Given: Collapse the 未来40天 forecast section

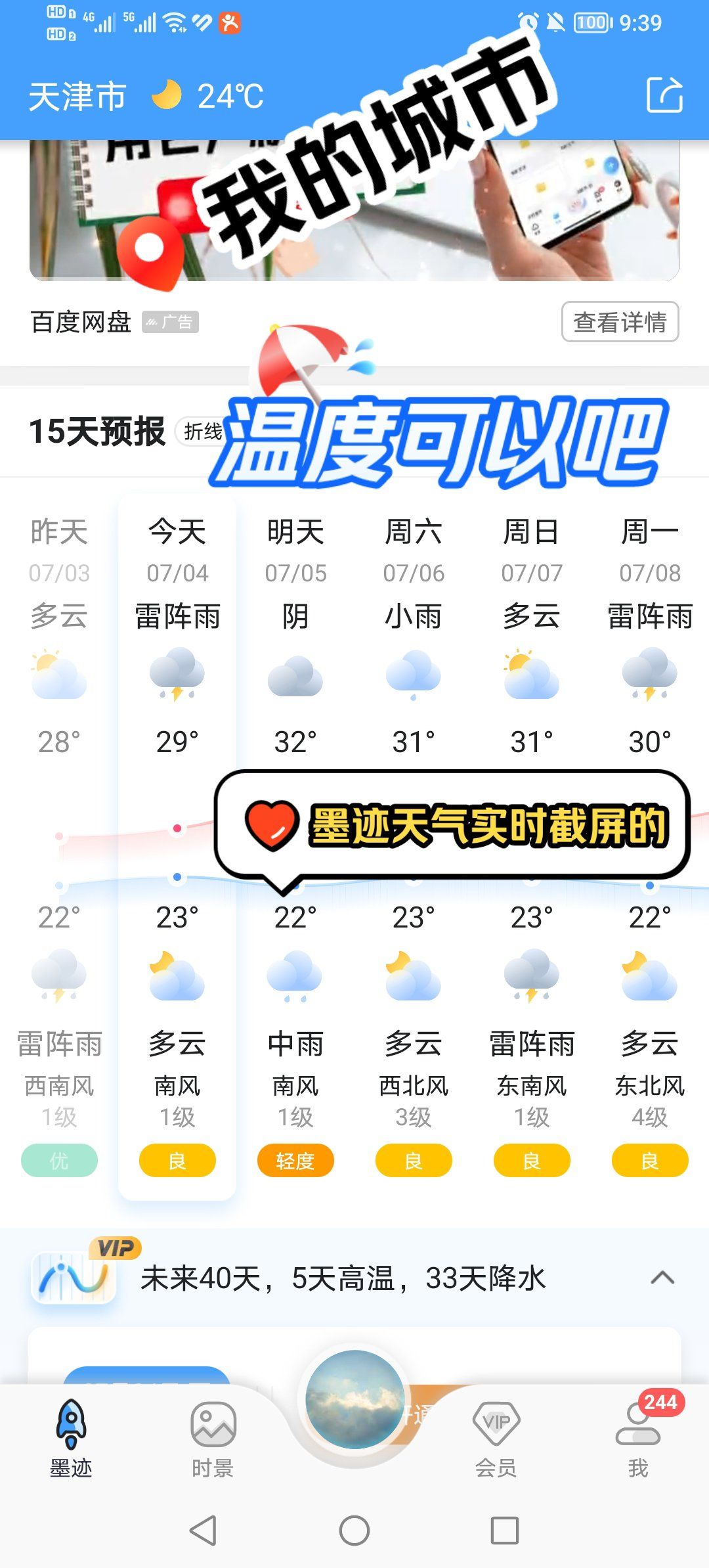Looking at the screenshot, I should coord(662,1278).
